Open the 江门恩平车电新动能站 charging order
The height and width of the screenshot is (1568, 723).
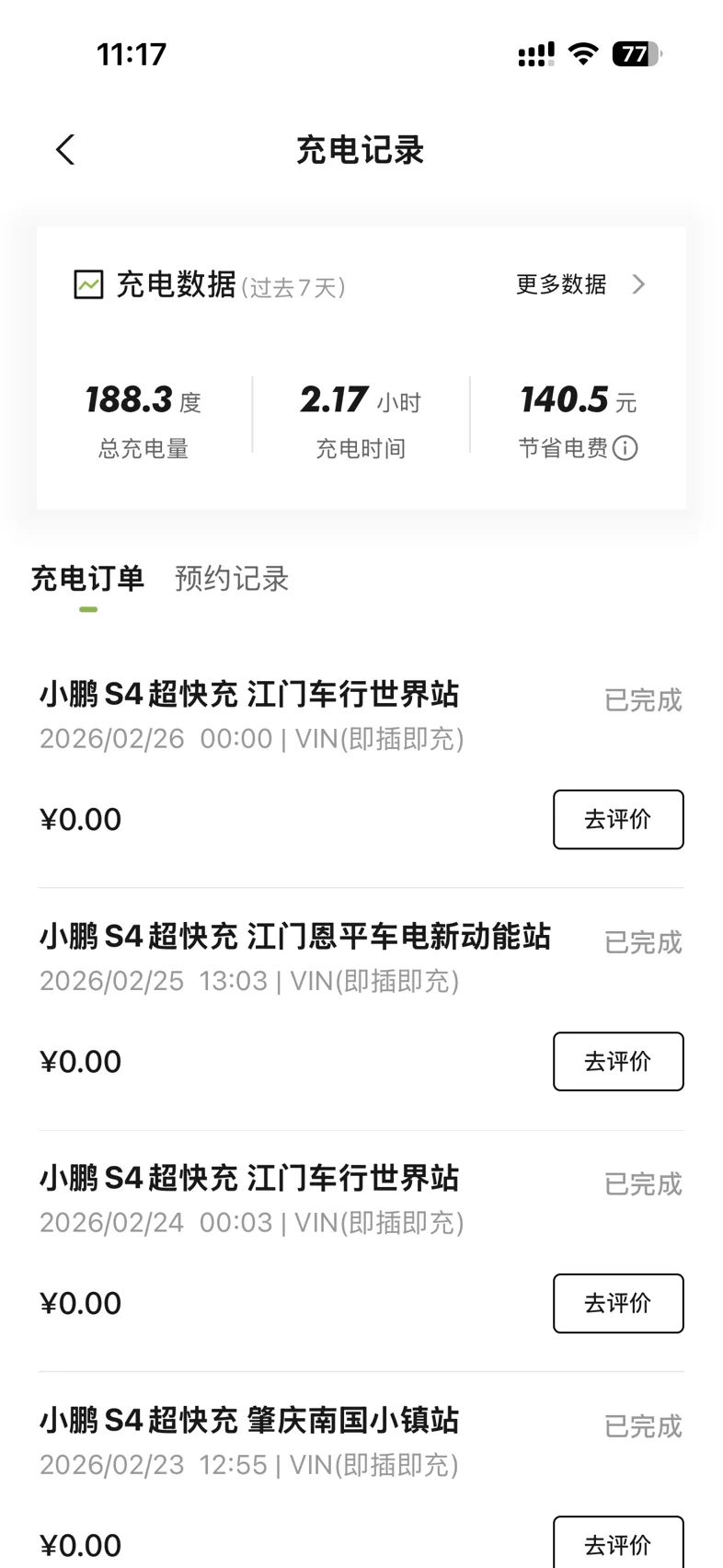point(294,938)
